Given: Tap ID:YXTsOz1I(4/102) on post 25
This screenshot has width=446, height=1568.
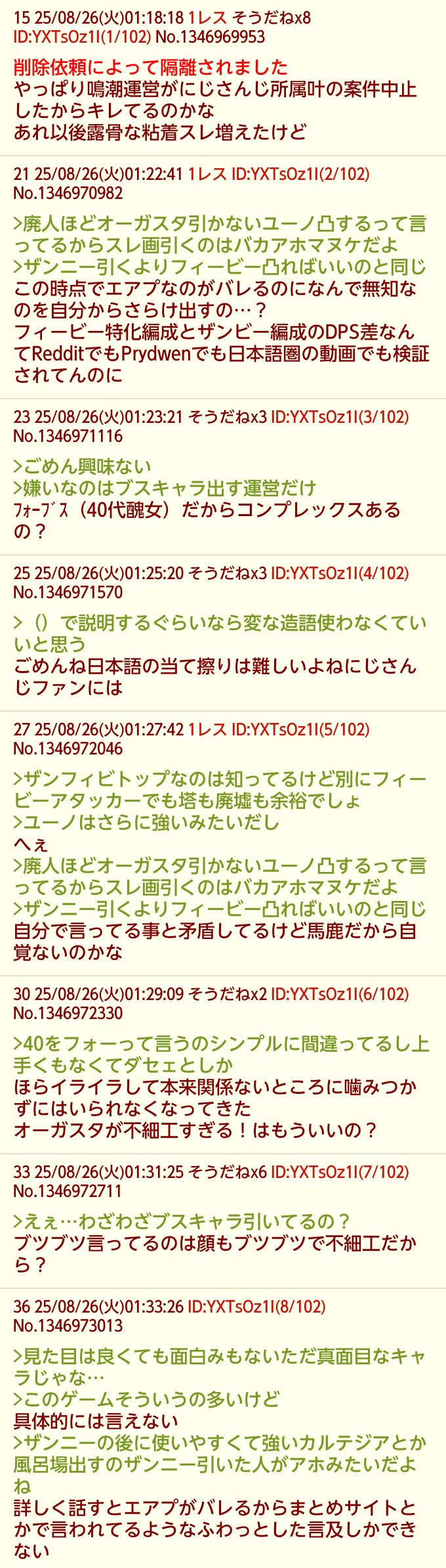Looking at the screenshot, I should click(x=340, y=573).
